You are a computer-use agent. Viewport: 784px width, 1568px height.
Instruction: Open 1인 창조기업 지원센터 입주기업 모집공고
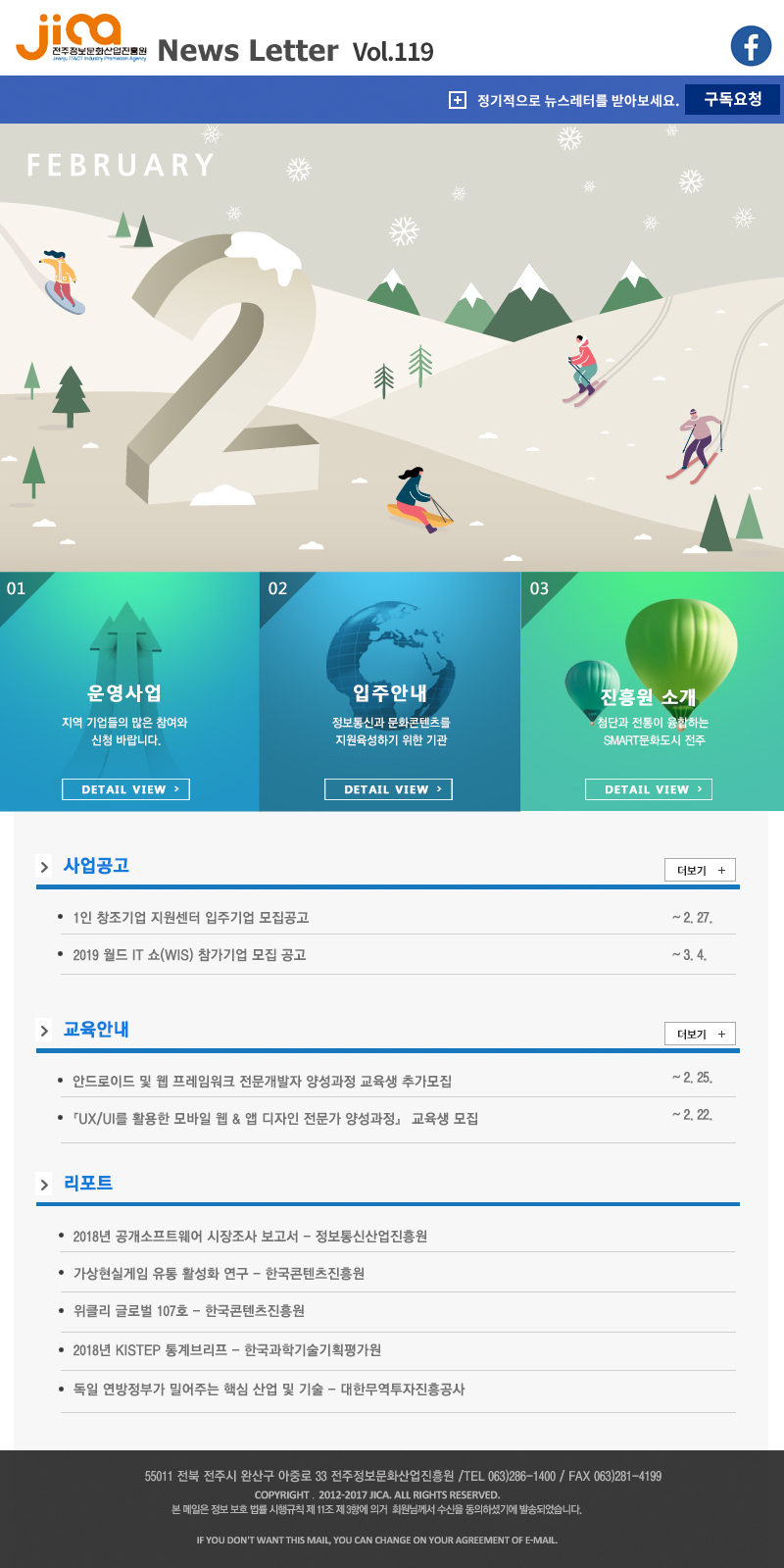(x=191, y=918)
